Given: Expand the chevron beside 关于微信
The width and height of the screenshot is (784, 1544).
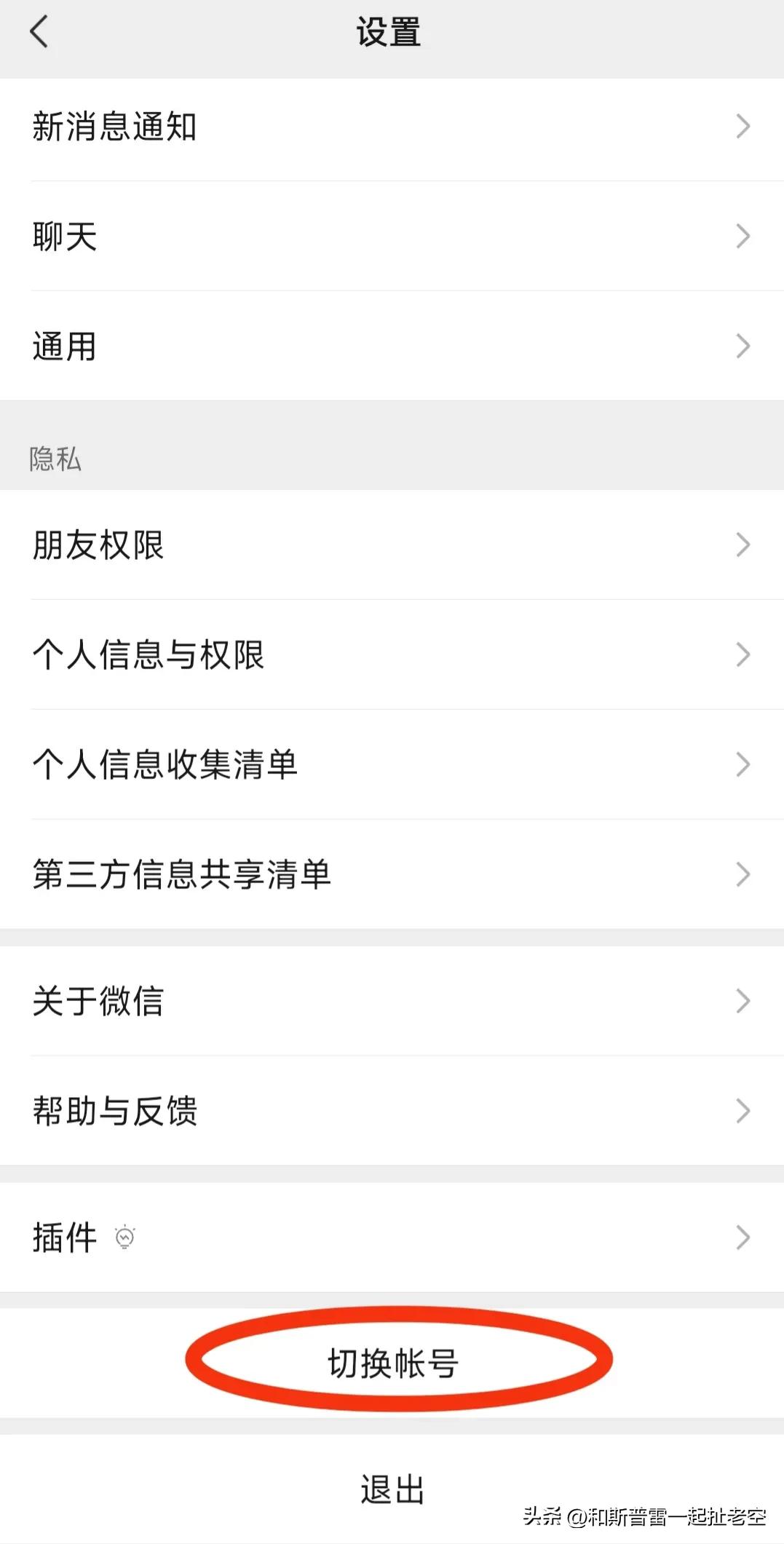Looking at the screenshot, I should point(743,1001).
